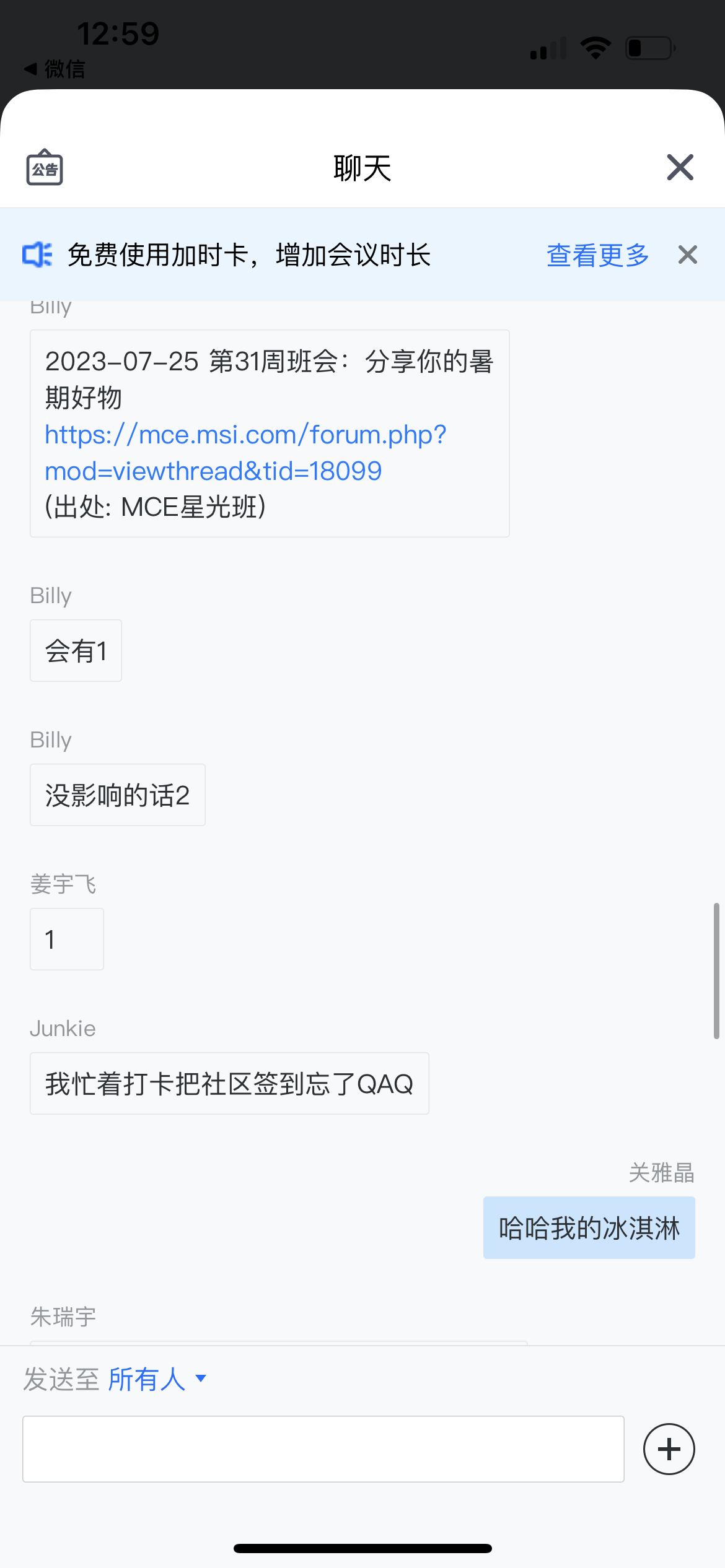Open the plus attachment button
725x1568 pixels.
669,1448
